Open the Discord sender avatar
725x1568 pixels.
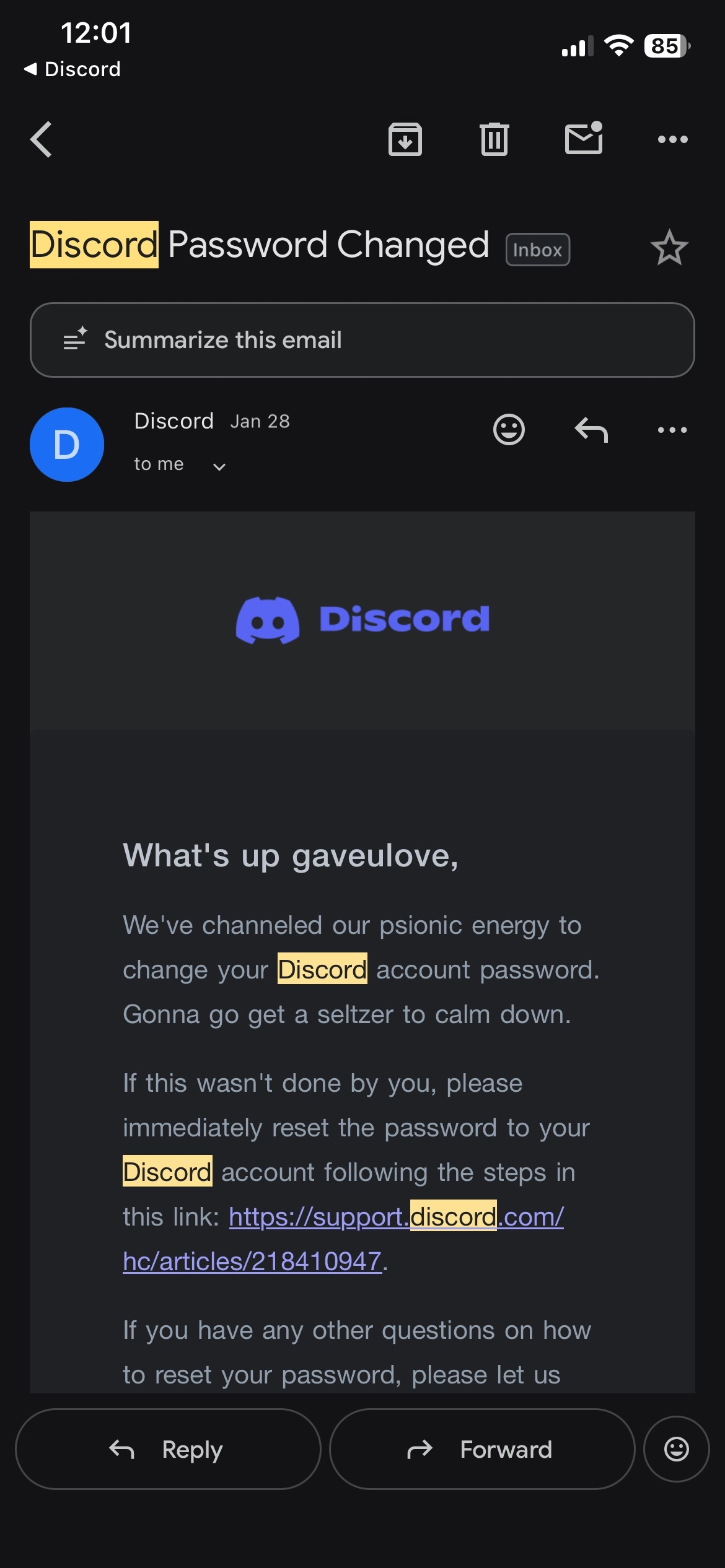(x=67, y=445)
